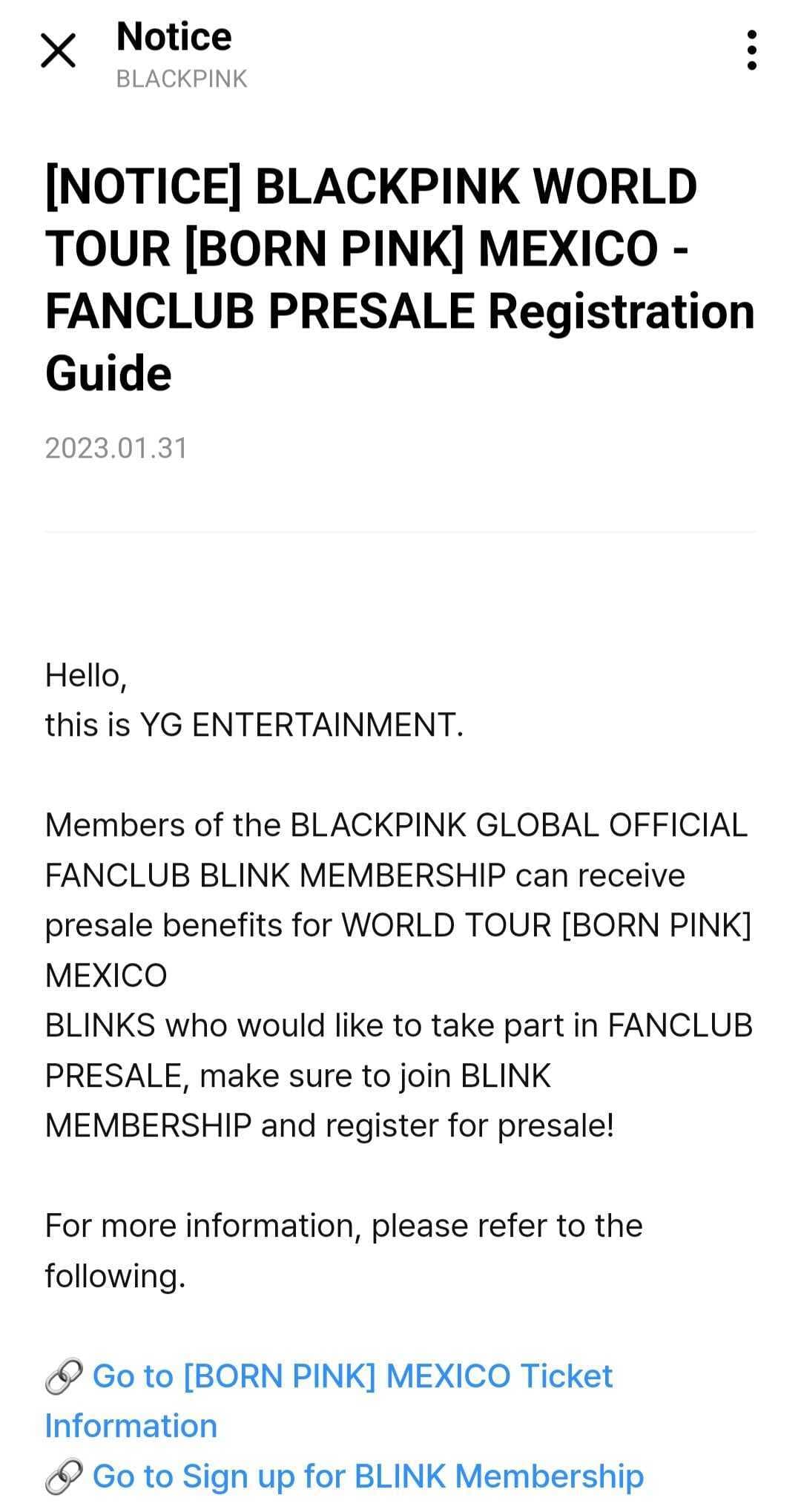Close the Notice page

(58, 51)
